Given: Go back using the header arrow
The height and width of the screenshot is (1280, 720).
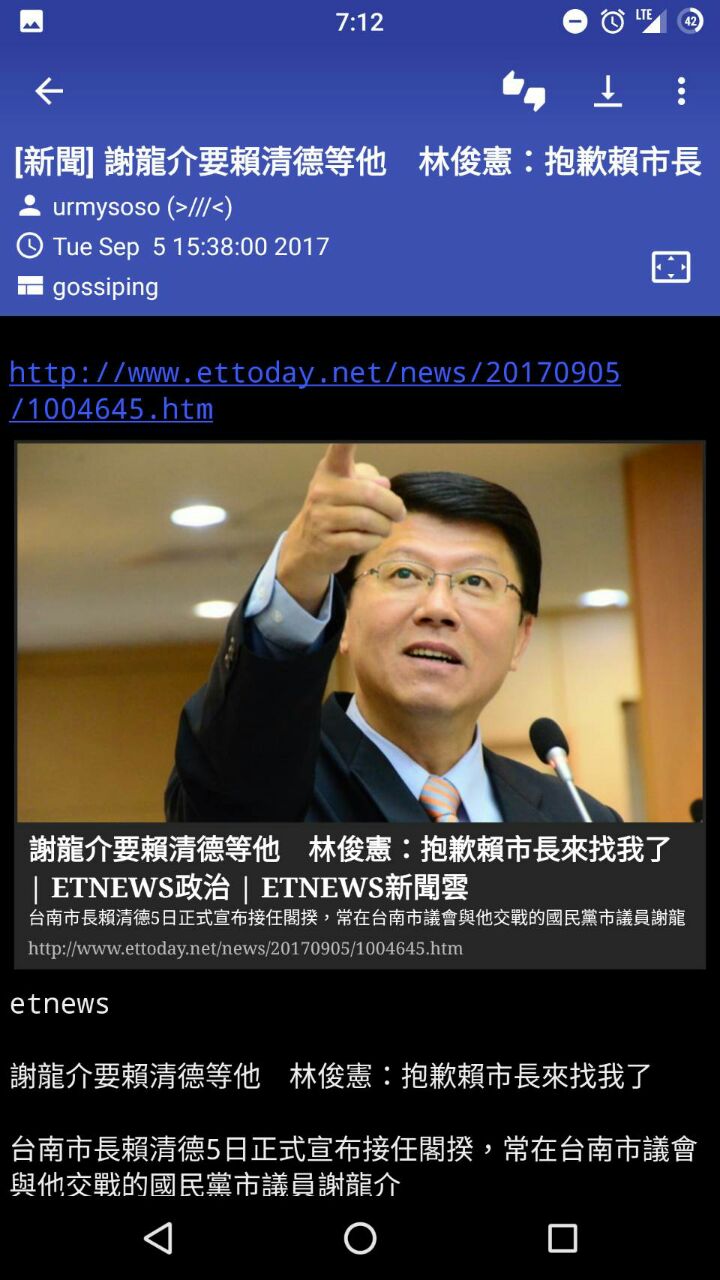Looking at the screenshot, I should (48, 91).
